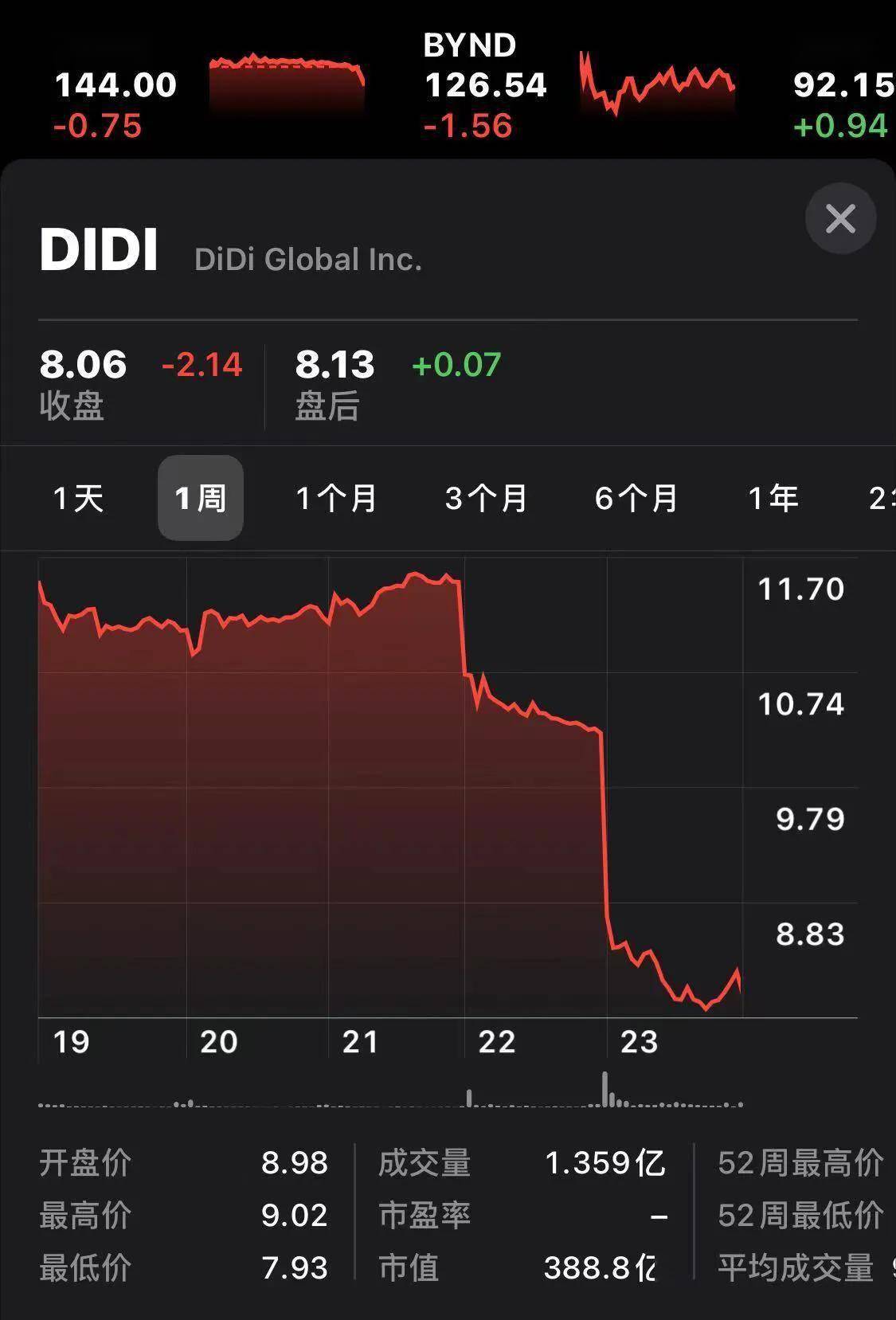Show the 1个月 price chart
896x1320 pixels.
tap(335, 499)
